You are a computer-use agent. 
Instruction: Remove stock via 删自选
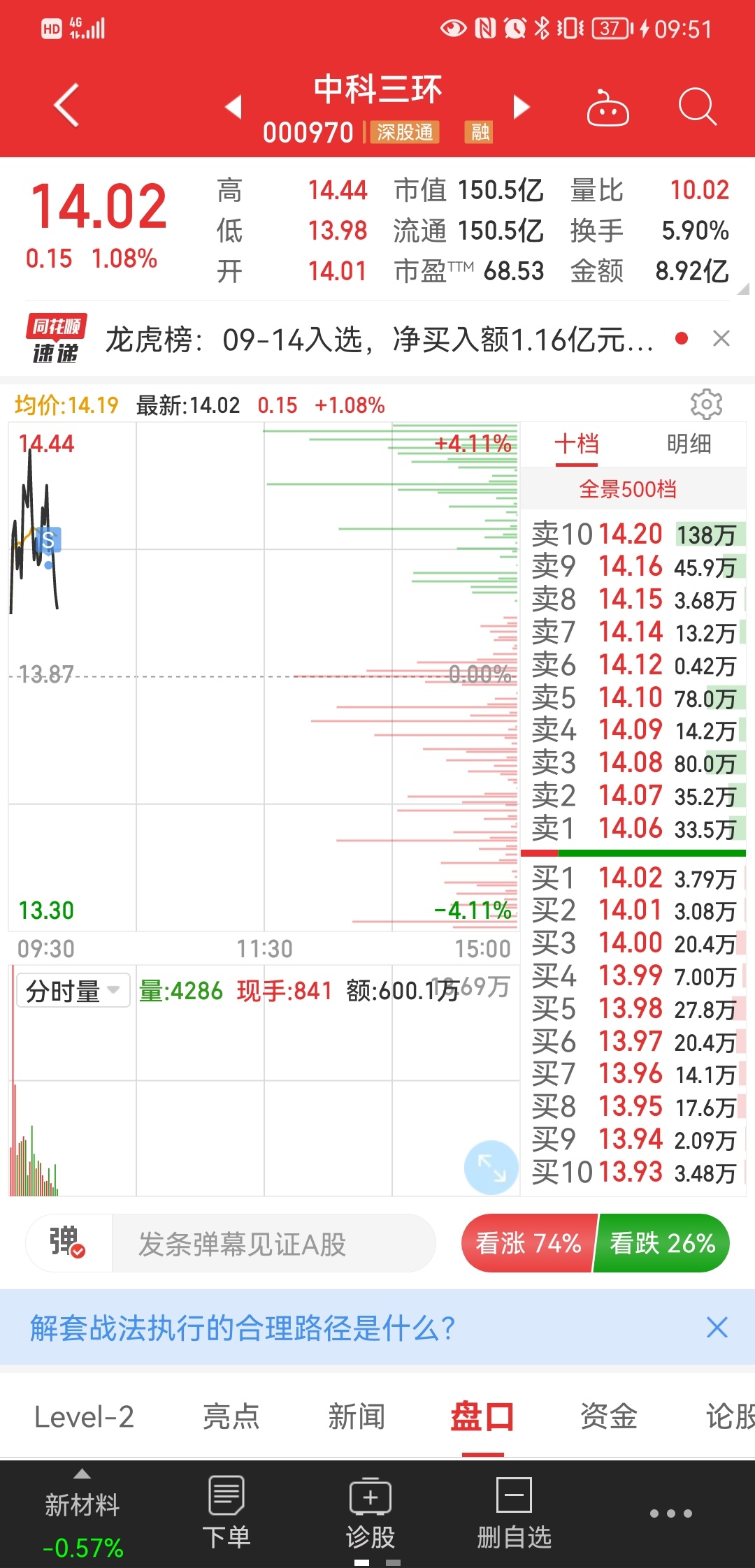[x=515, y=1513]
